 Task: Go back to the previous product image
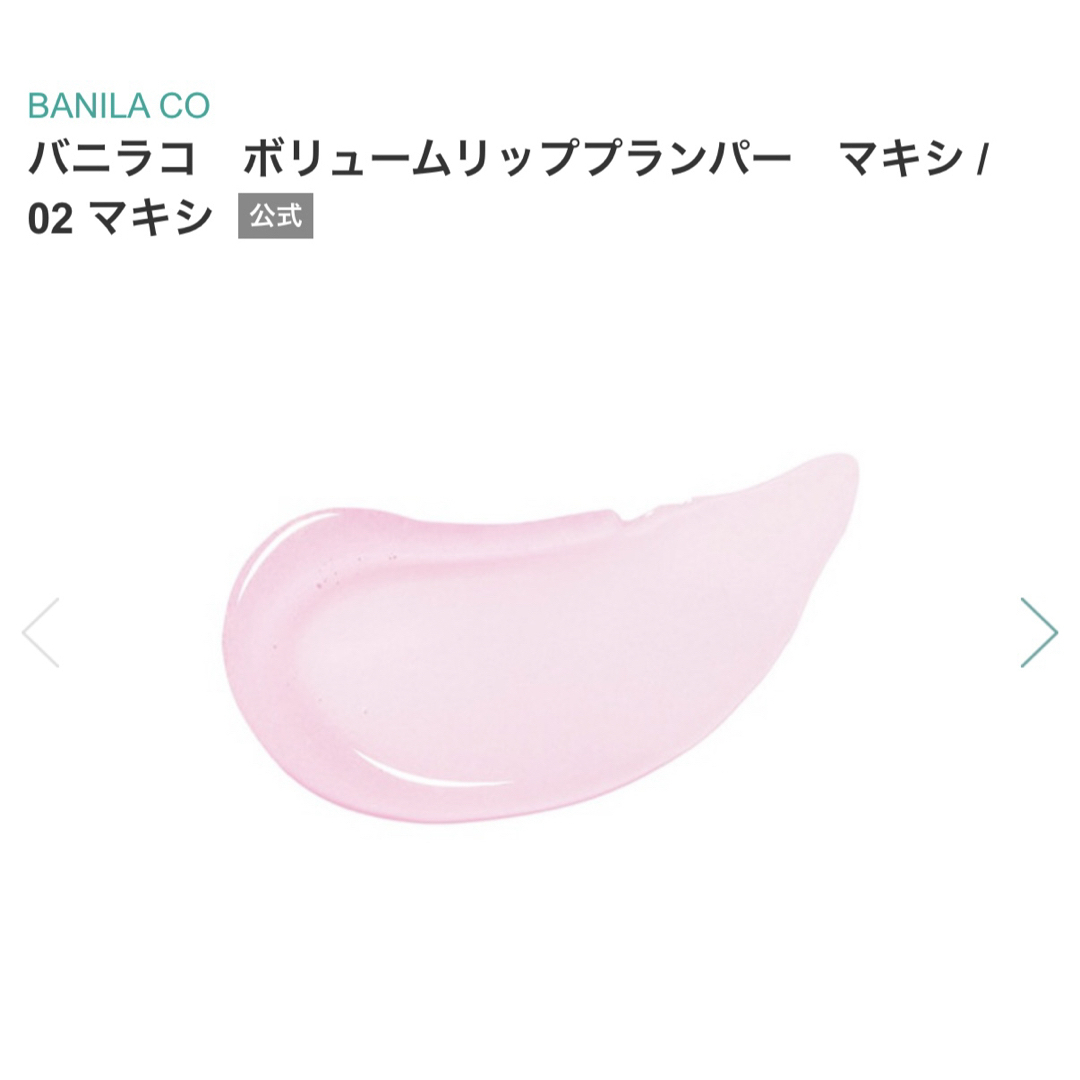[x=41, y=632]
